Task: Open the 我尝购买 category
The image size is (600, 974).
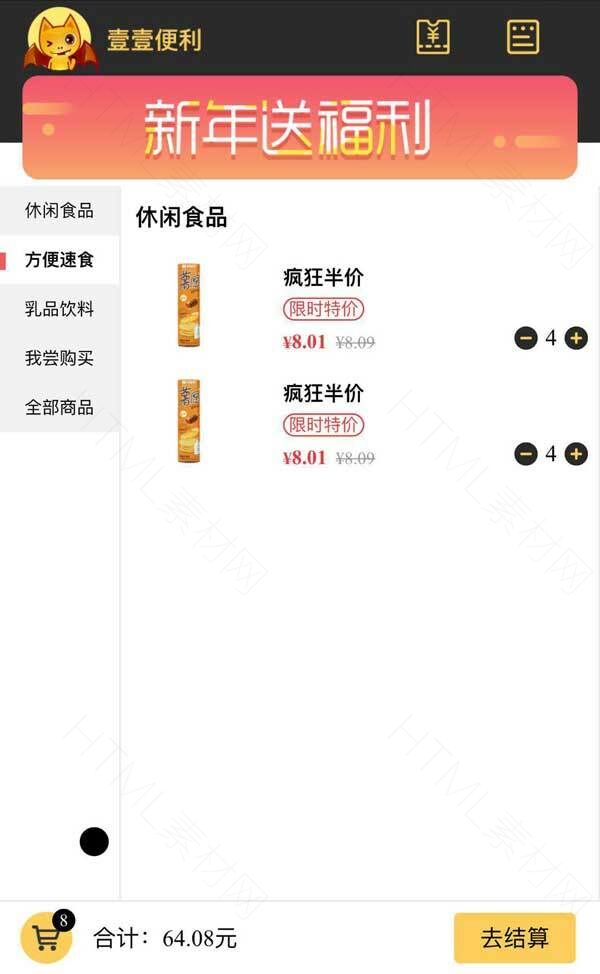Action: tap(60, 358)
